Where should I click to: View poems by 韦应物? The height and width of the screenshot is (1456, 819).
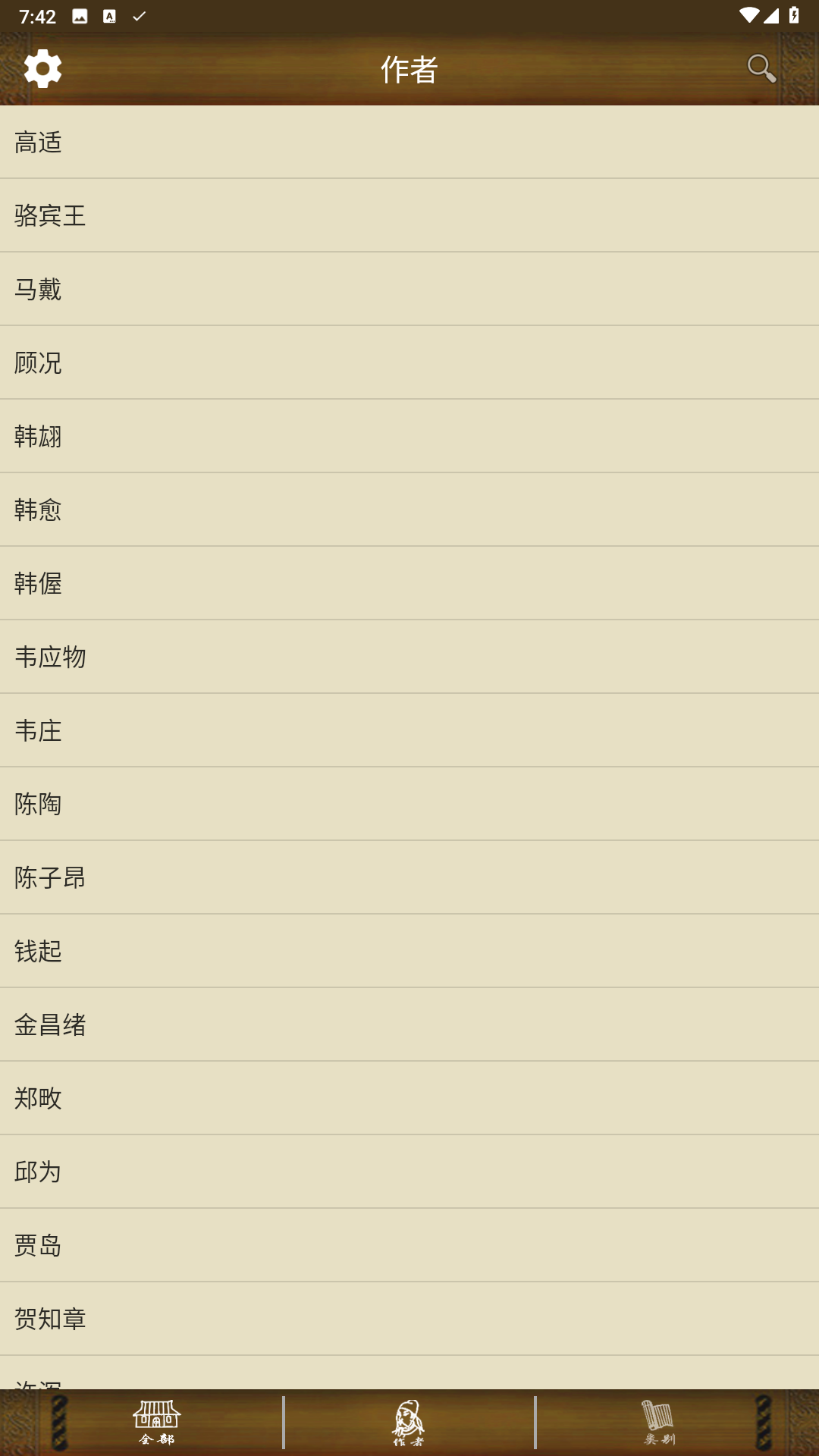[409, 657]
